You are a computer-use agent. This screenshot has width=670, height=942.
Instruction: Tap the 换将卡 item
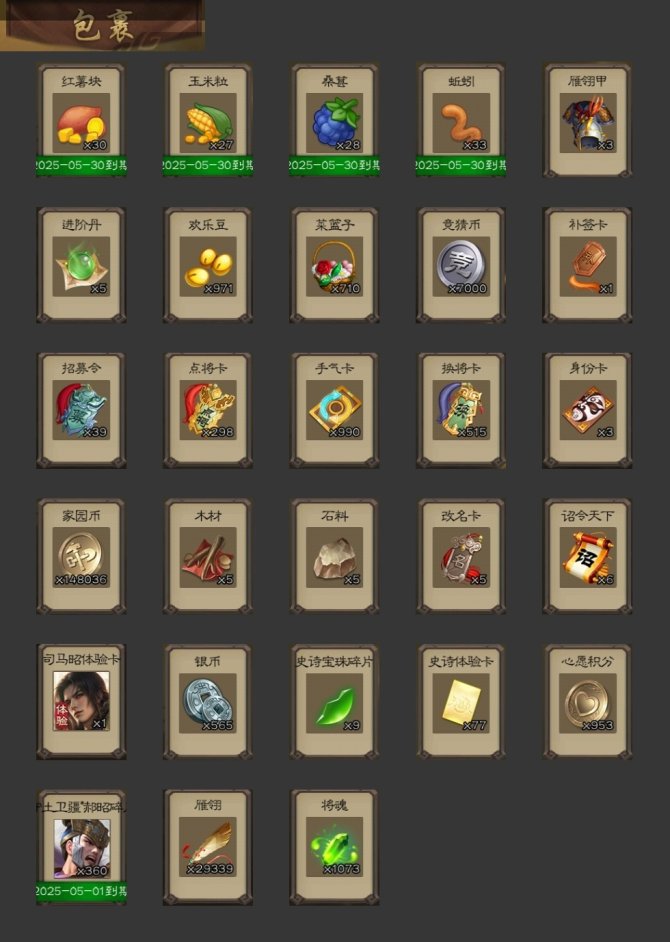pyautogui.click(x=461, y=411)
